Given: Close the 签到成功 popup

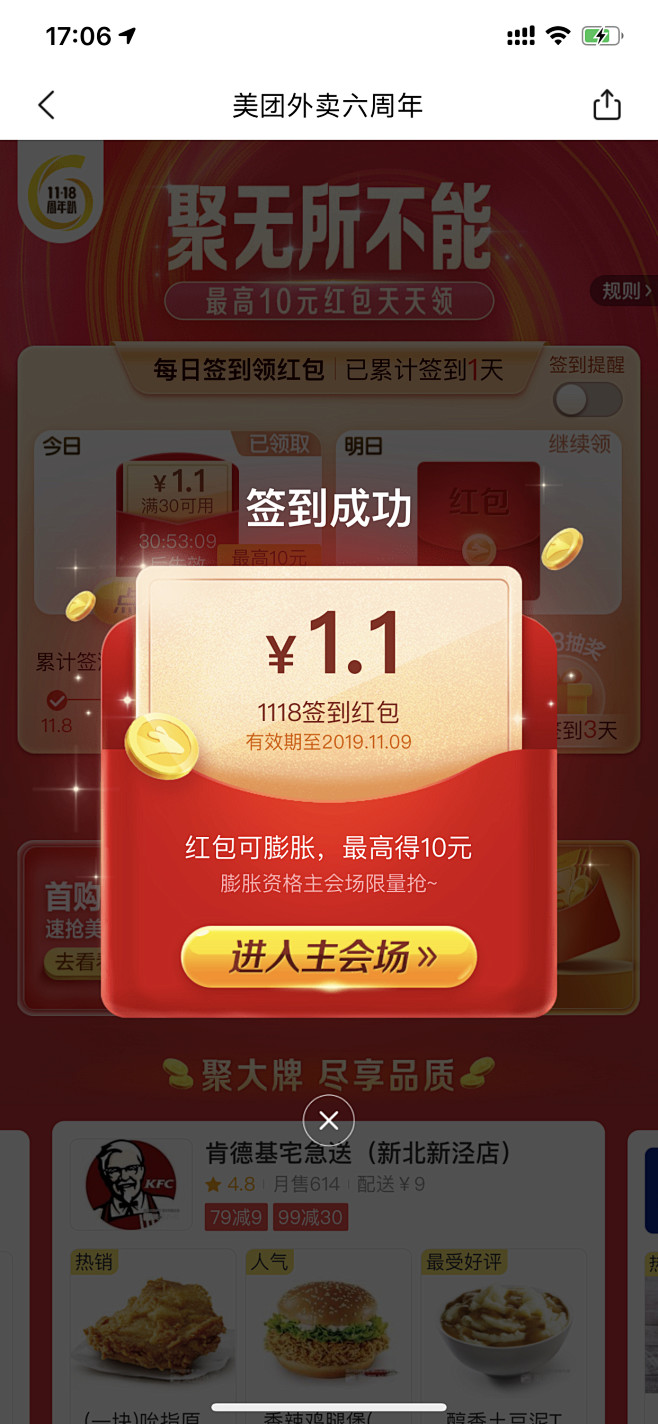Looking at the screenshot, I should pyautogui.click(x=328, y=1120).
